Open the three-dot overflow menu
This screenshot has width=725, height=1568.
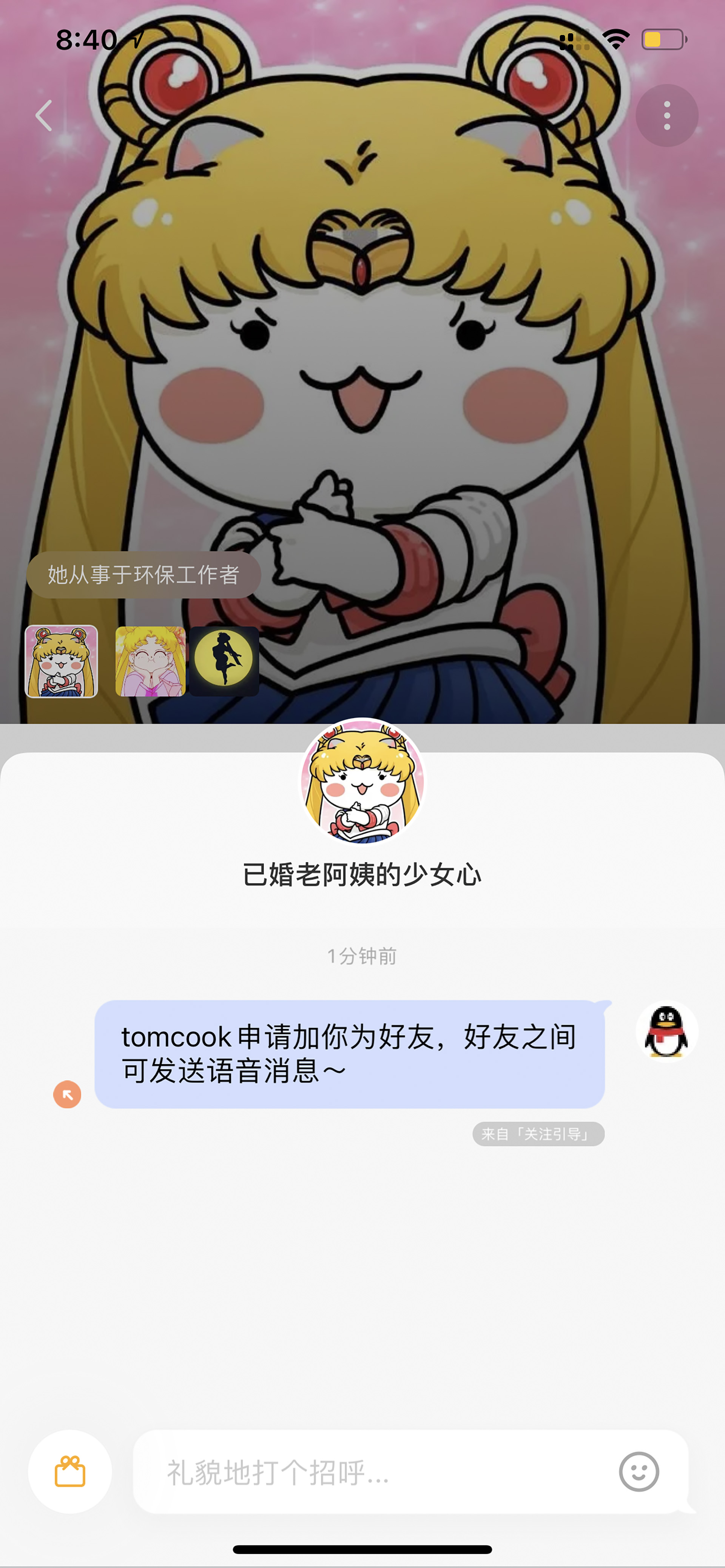point(666,115)
